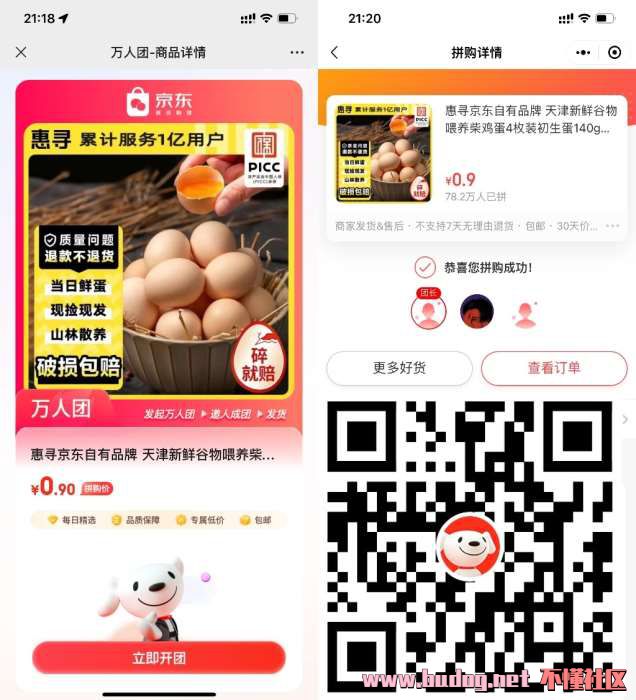Close the 万人团-商品详情 page
This screenshot has height=700, width=636.
[21, 52]
